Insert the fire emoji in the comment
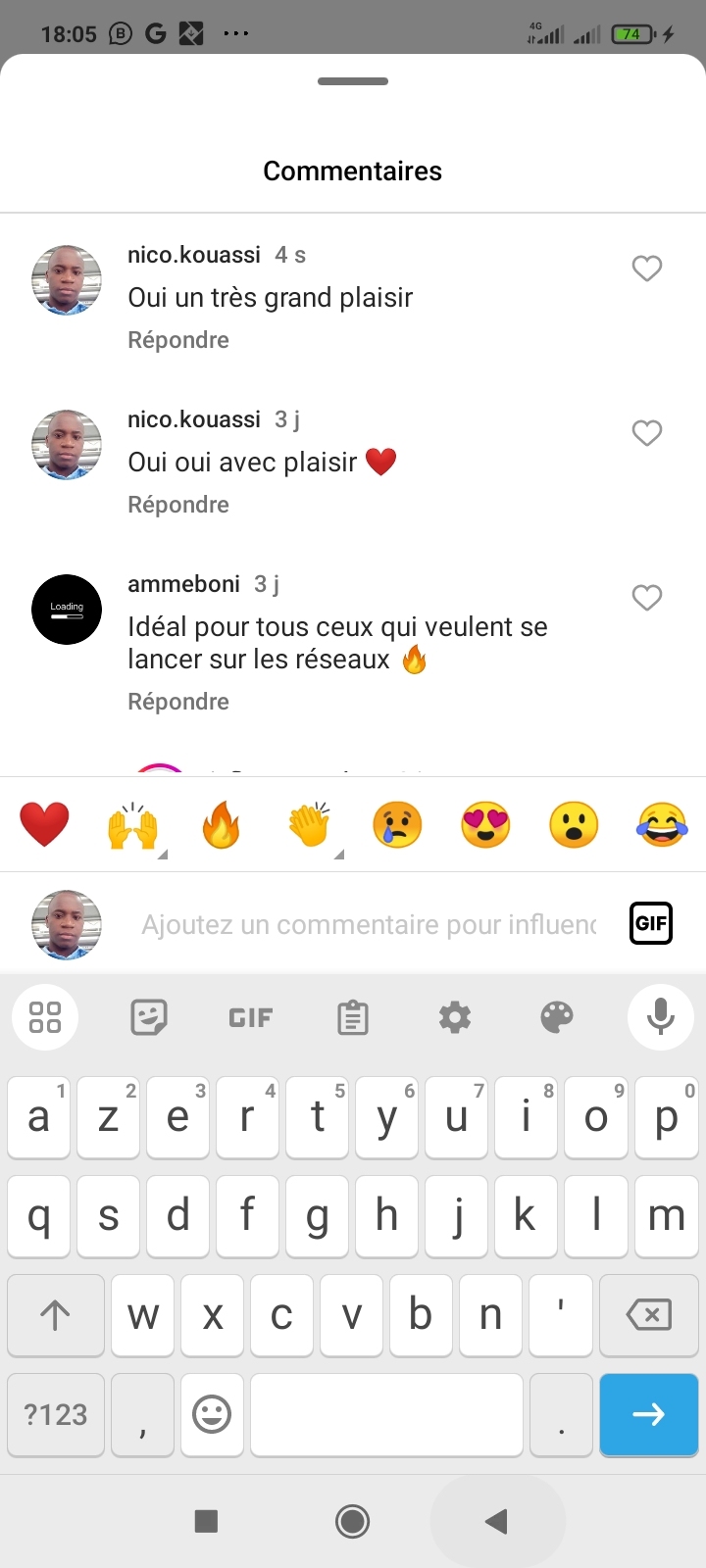The width and height of the screenshot is (706, 1568). [221, 824]
